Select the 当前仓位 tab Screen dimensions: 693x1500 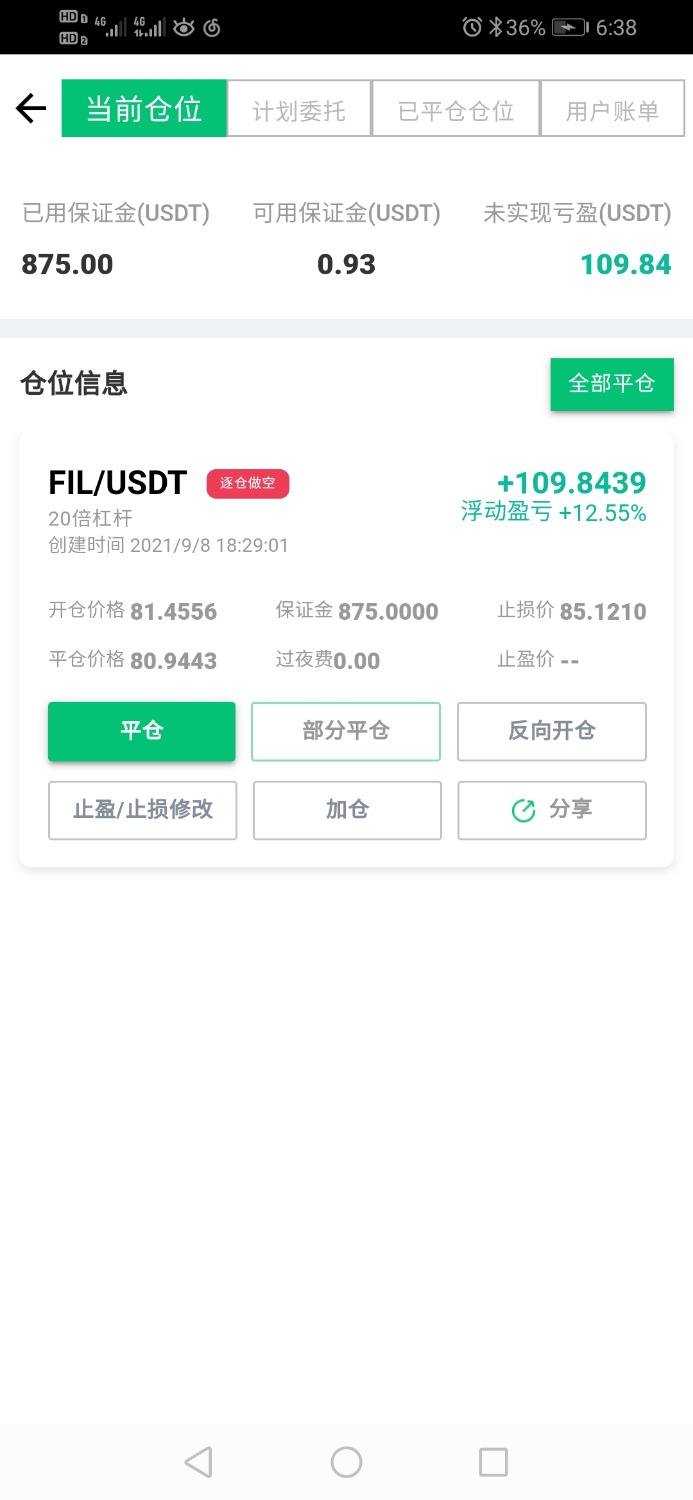pyautogui.click(x=144, y=108)
